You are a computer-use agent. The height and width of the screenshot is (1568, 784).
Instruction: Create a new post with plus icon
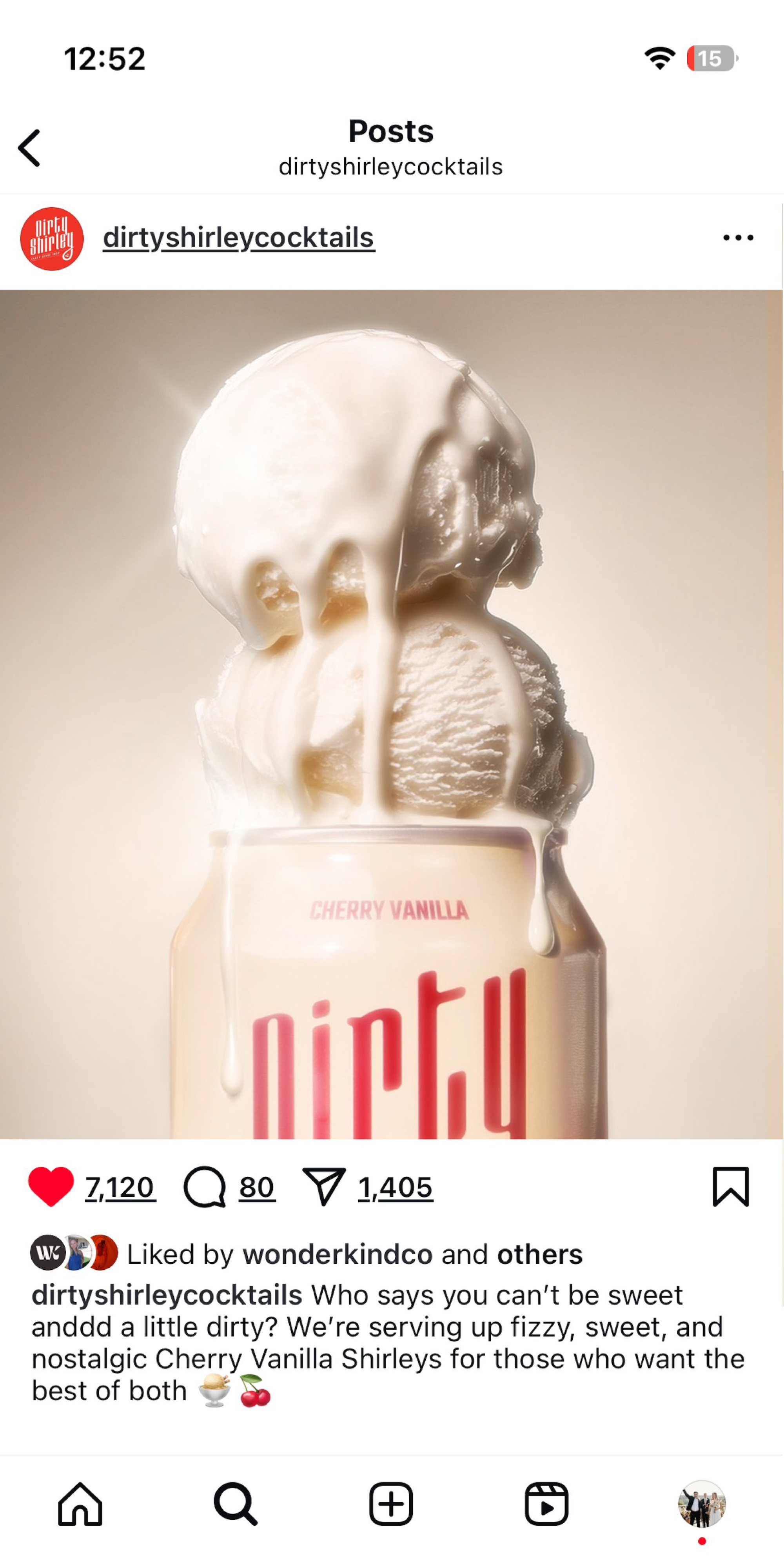pos(391,1504)
